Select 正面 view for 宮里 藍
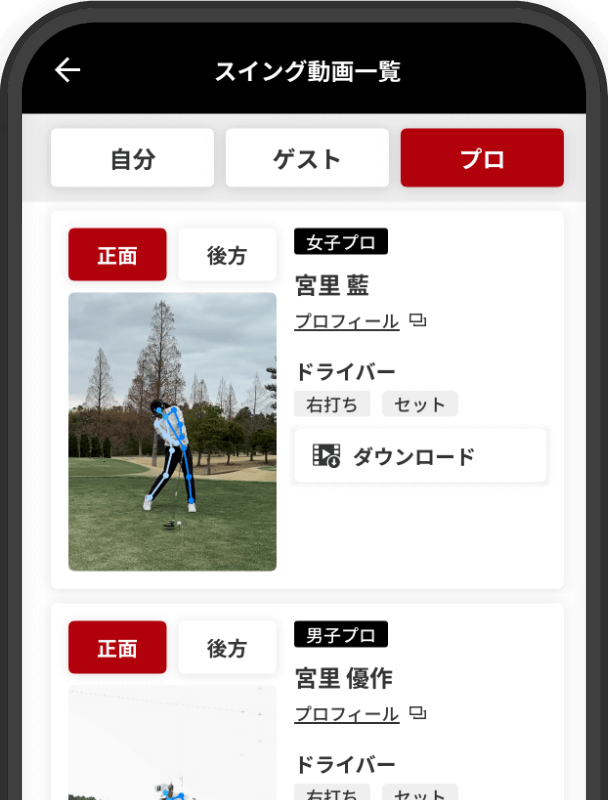608x800 pixels. tap(117, 255)
